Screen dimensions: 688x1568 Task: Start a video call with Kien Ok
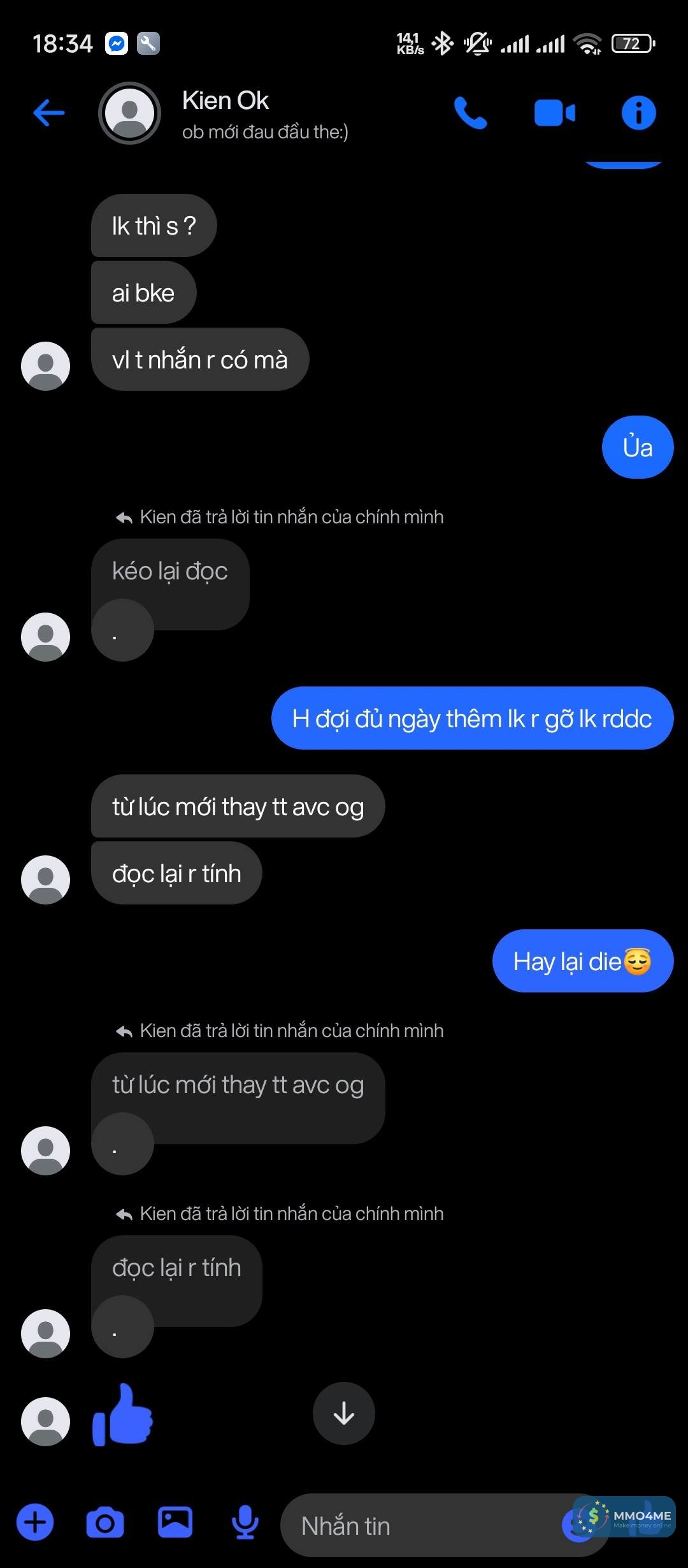(x=554, y=113)
